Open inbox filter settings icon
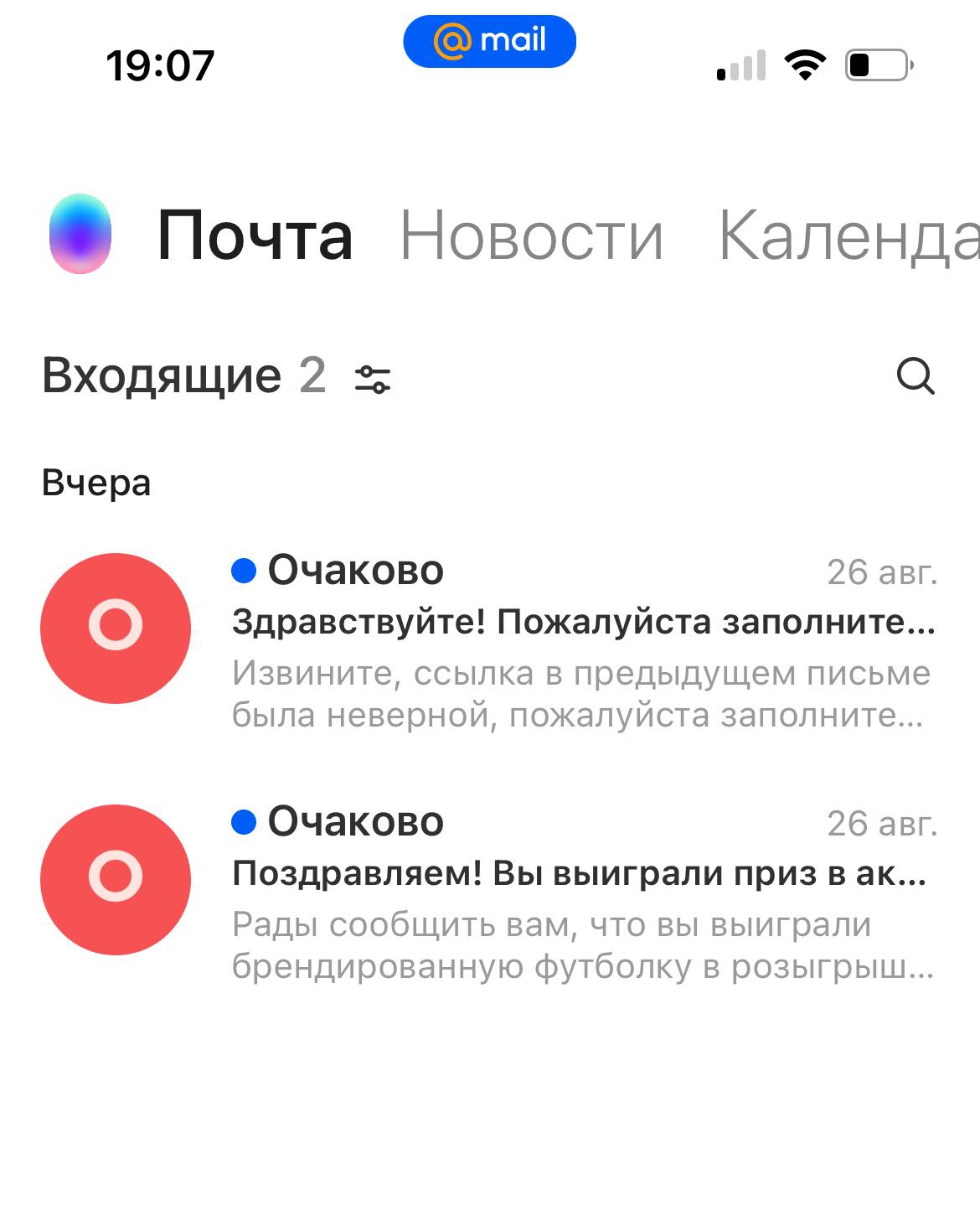This screenshot has height=1221, width=980. tap(373, 379)
